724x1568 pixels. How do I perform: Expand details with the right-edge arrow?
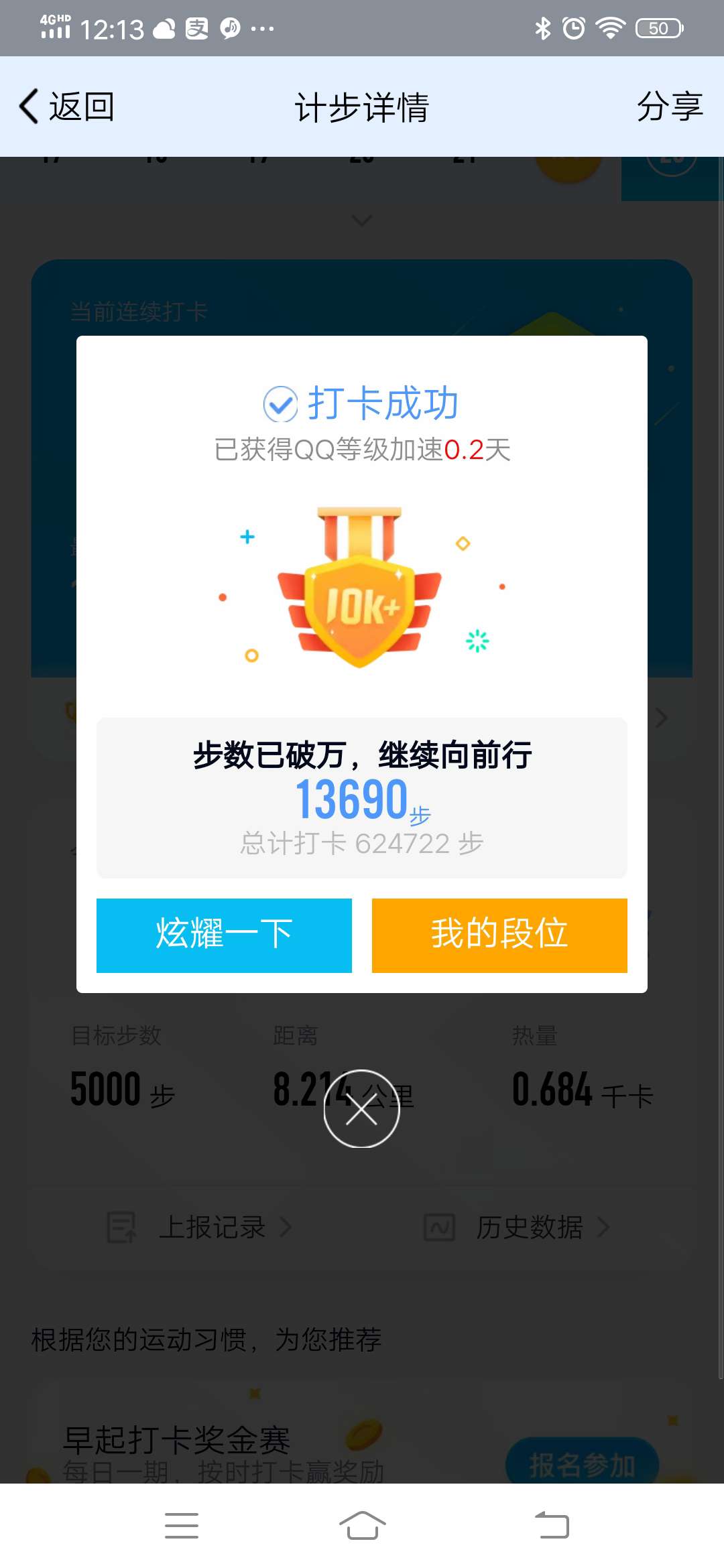tap(661, 718)
